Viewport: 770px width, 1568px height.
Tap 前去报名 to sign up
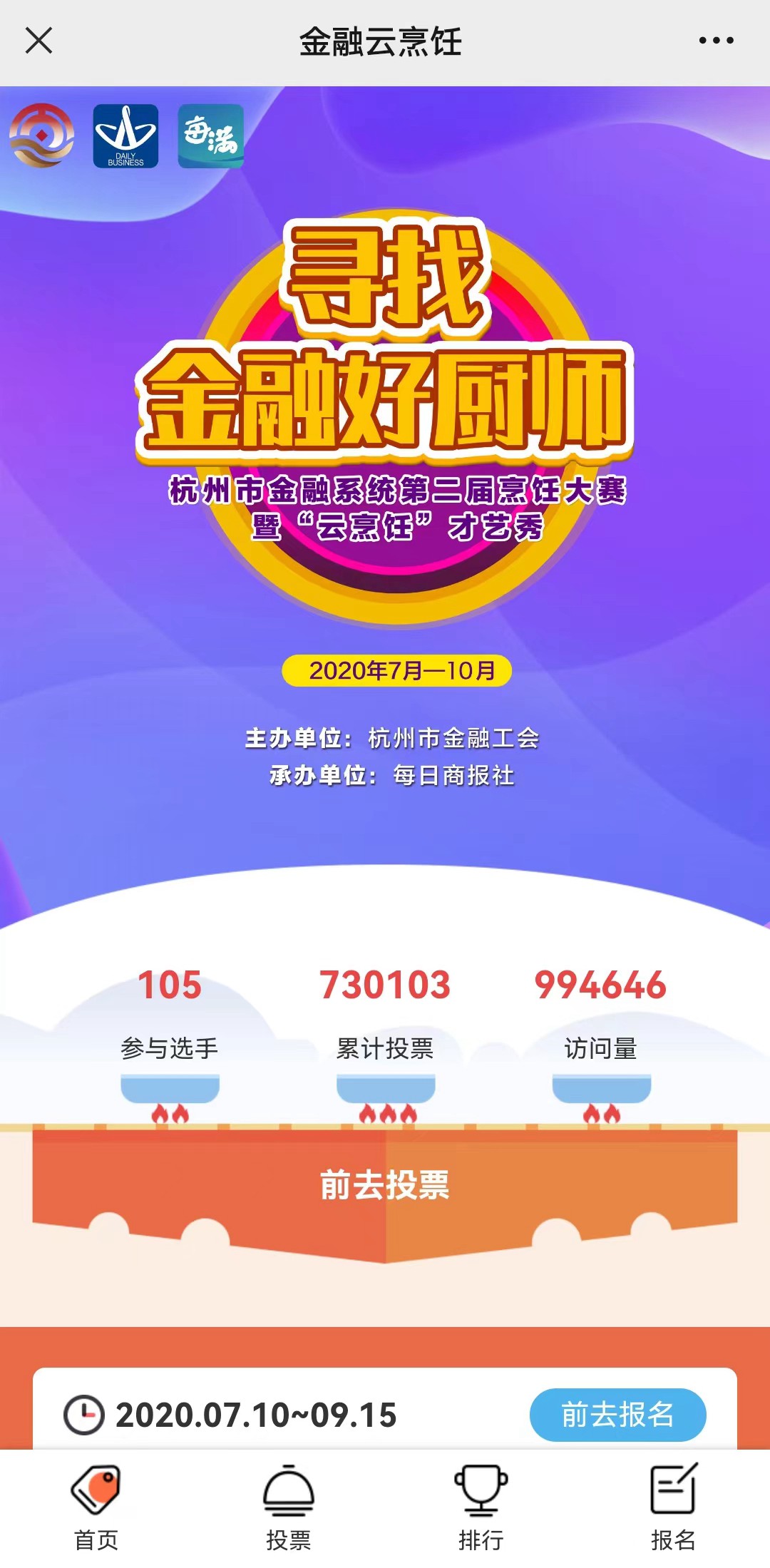(617, 1415)
